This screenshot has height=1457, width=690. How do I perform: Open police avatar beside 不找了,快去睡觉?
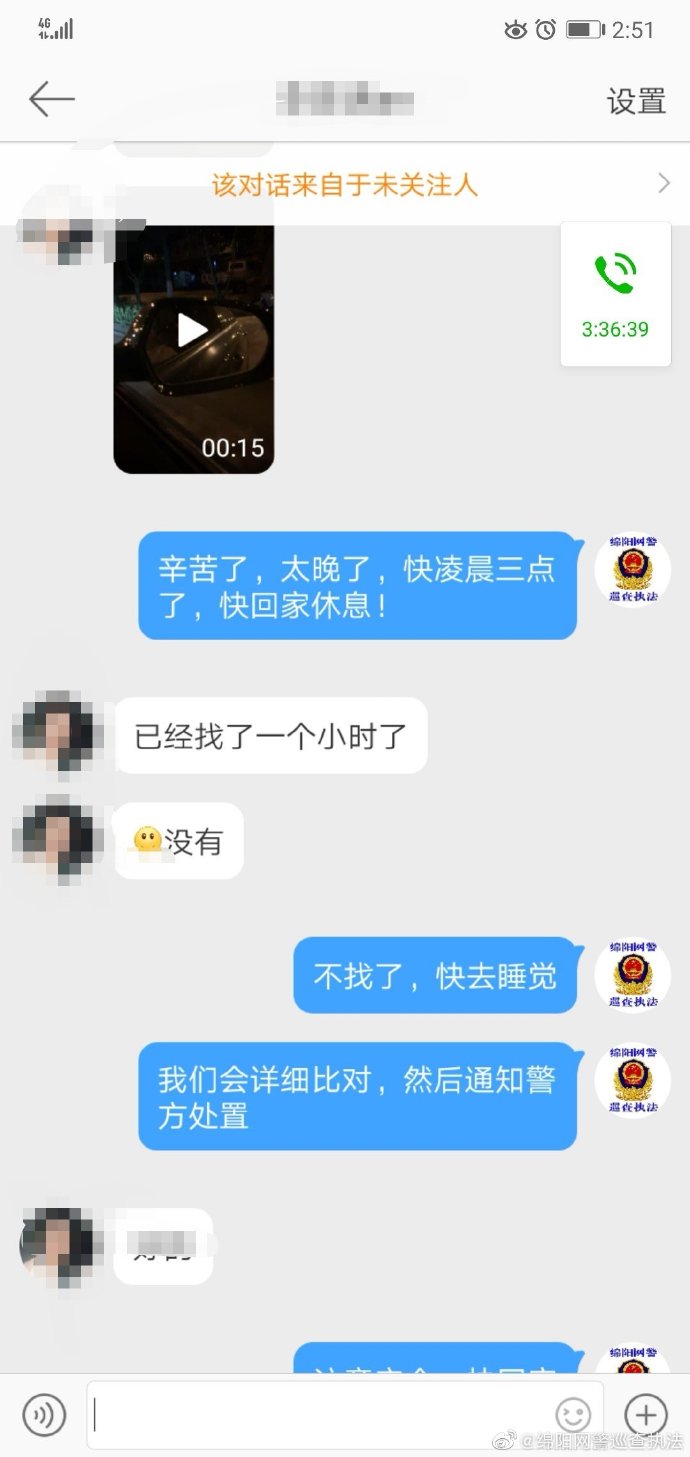click(633, 975)
